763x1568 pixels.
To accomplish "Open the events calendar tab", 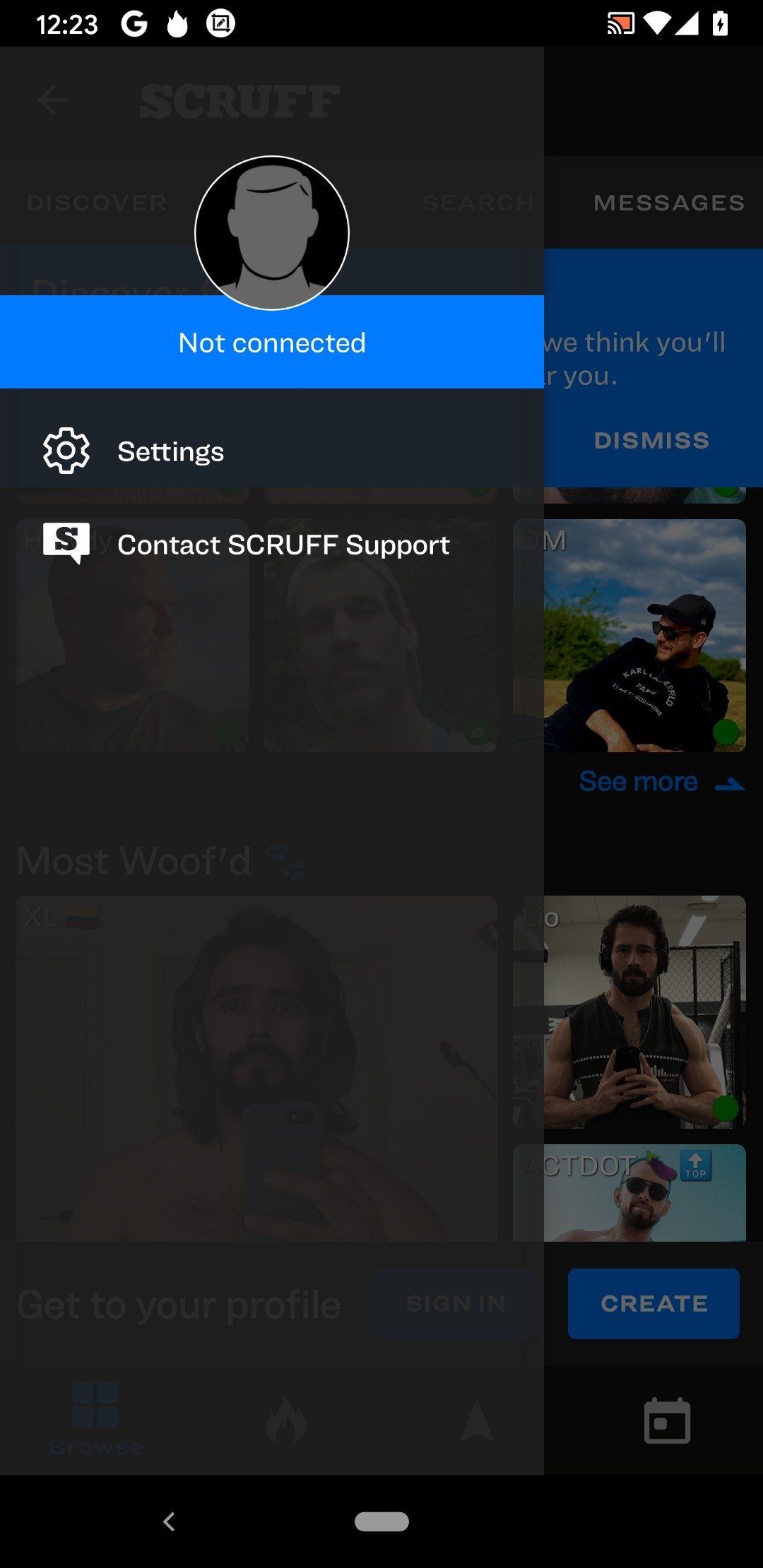I will coord(667,1420).
